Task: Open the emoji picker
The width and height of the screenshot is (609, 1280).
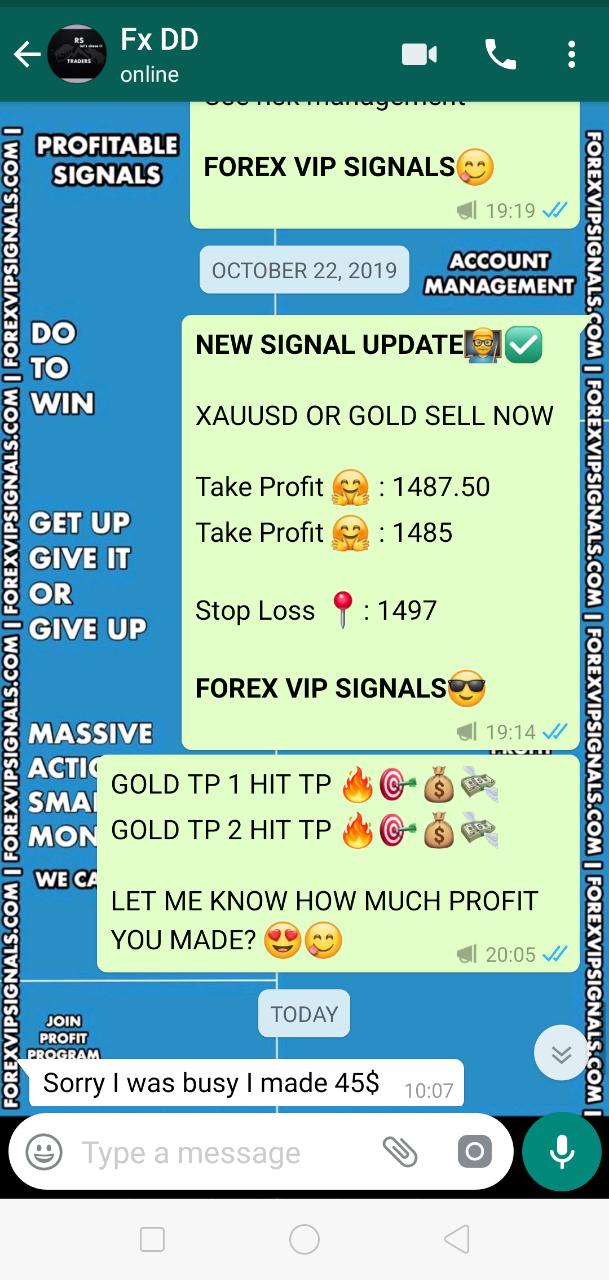Action: pyautogui.click(x=44, y=1152)
